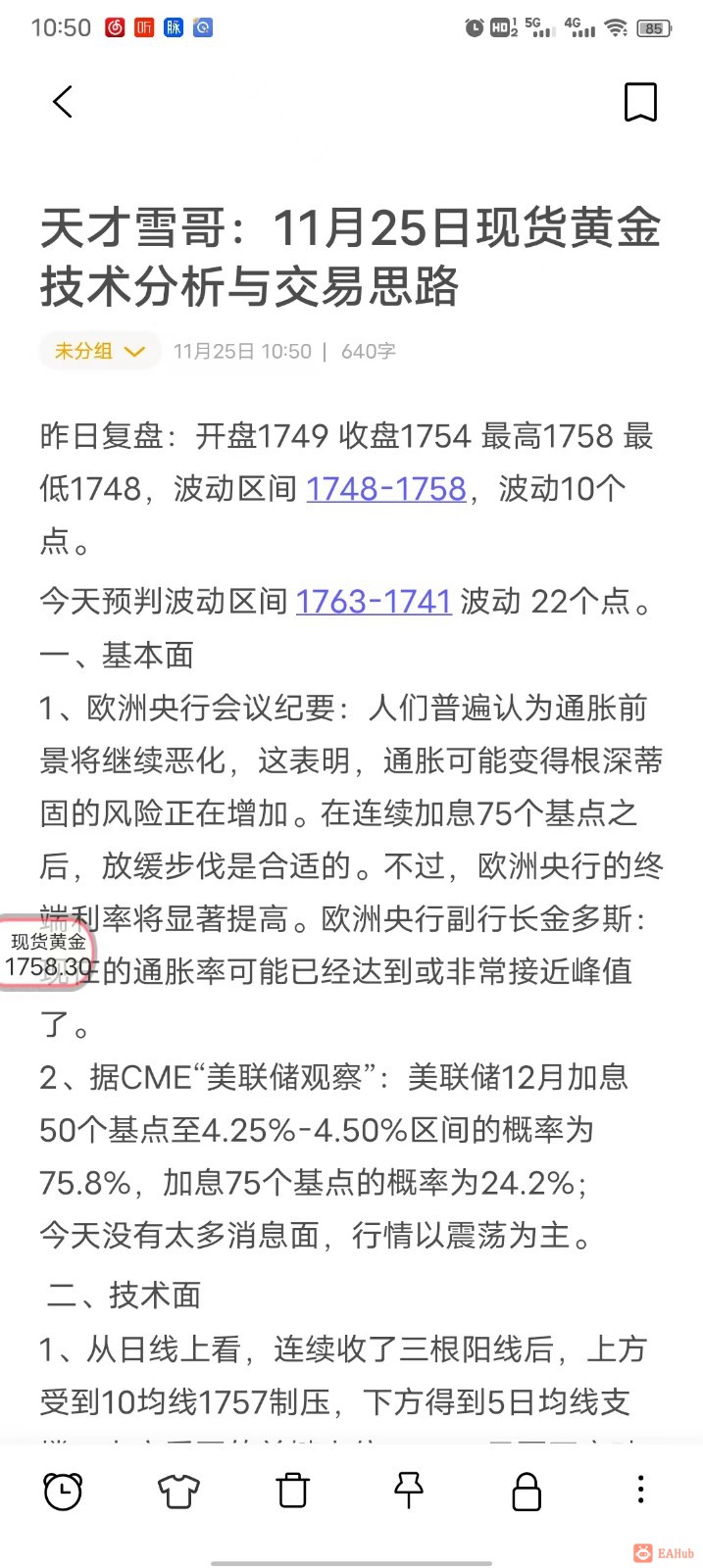Open the 1748-1758 underlined link
This screenshot has height=1568, width=703.
[x=385, y=488]
